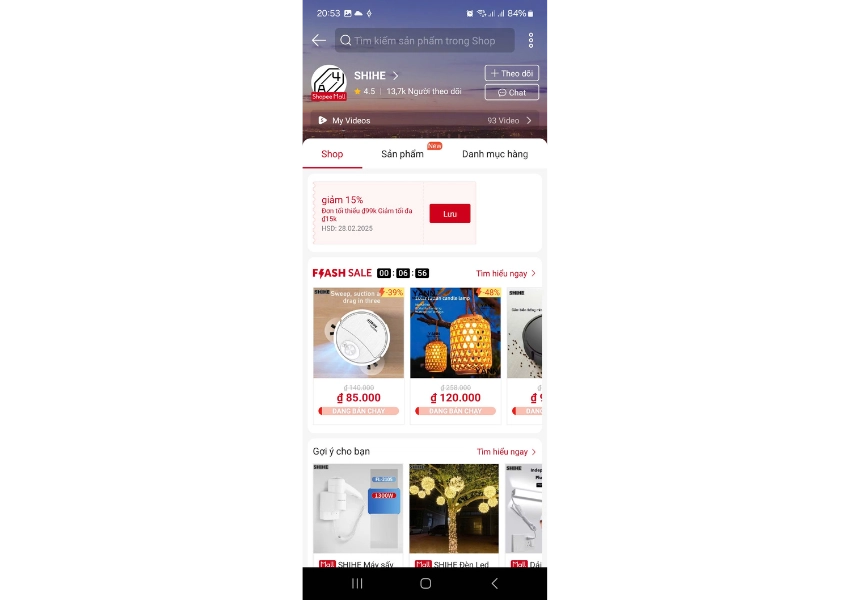Go back using the top arrow
Screen dimensions: 850x600
pyautogui.click(x=318, y=40)
